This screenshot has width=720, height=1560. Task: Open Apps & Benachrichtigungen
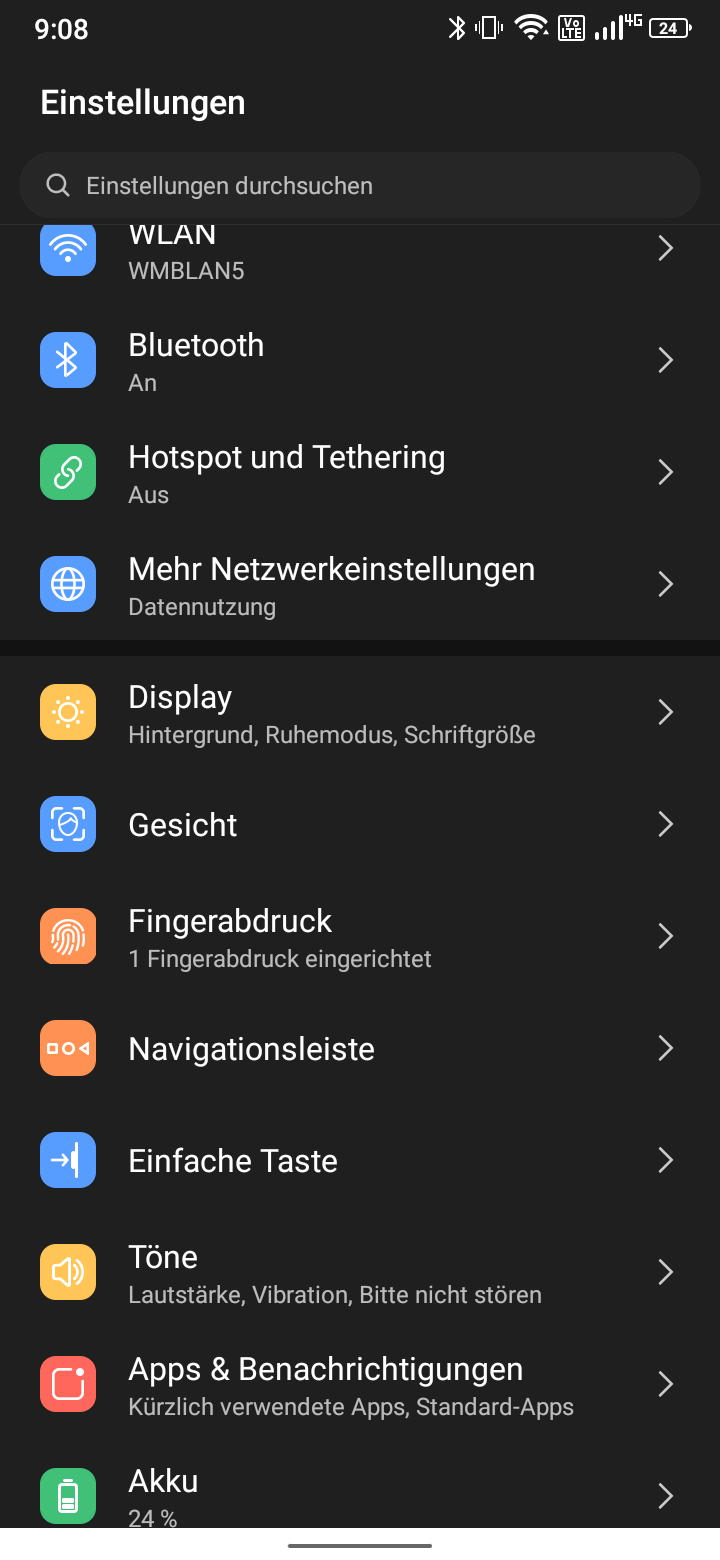[360, 1384]
